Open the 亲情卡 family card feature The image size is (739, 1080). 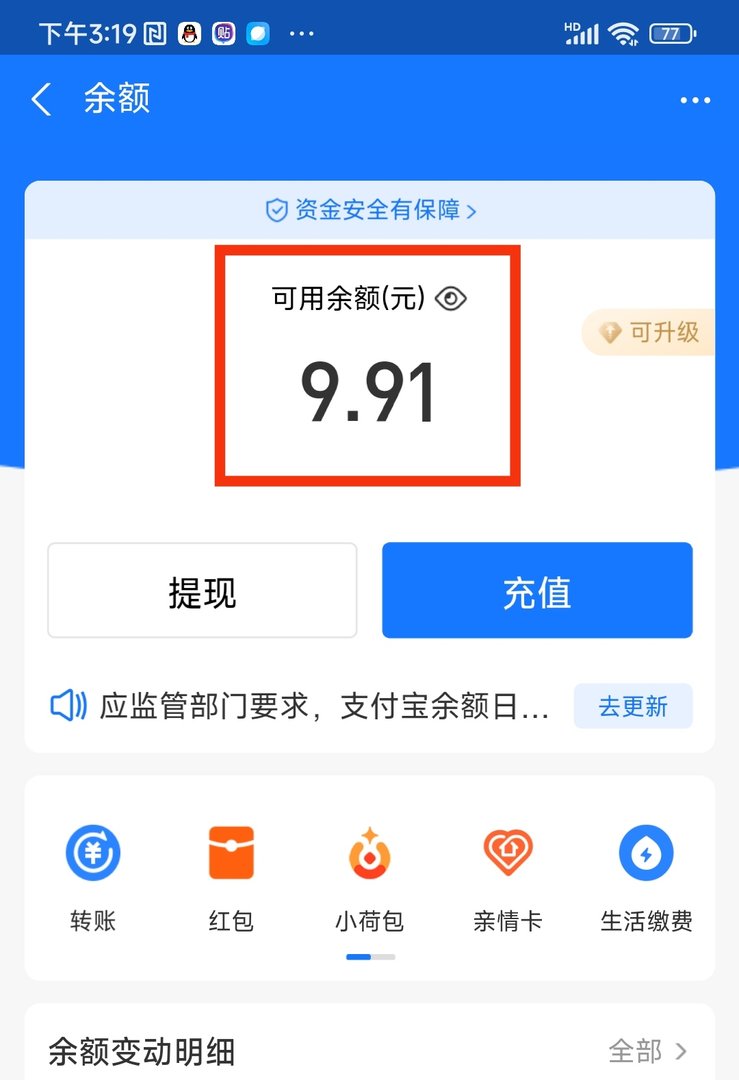[508, 853]
